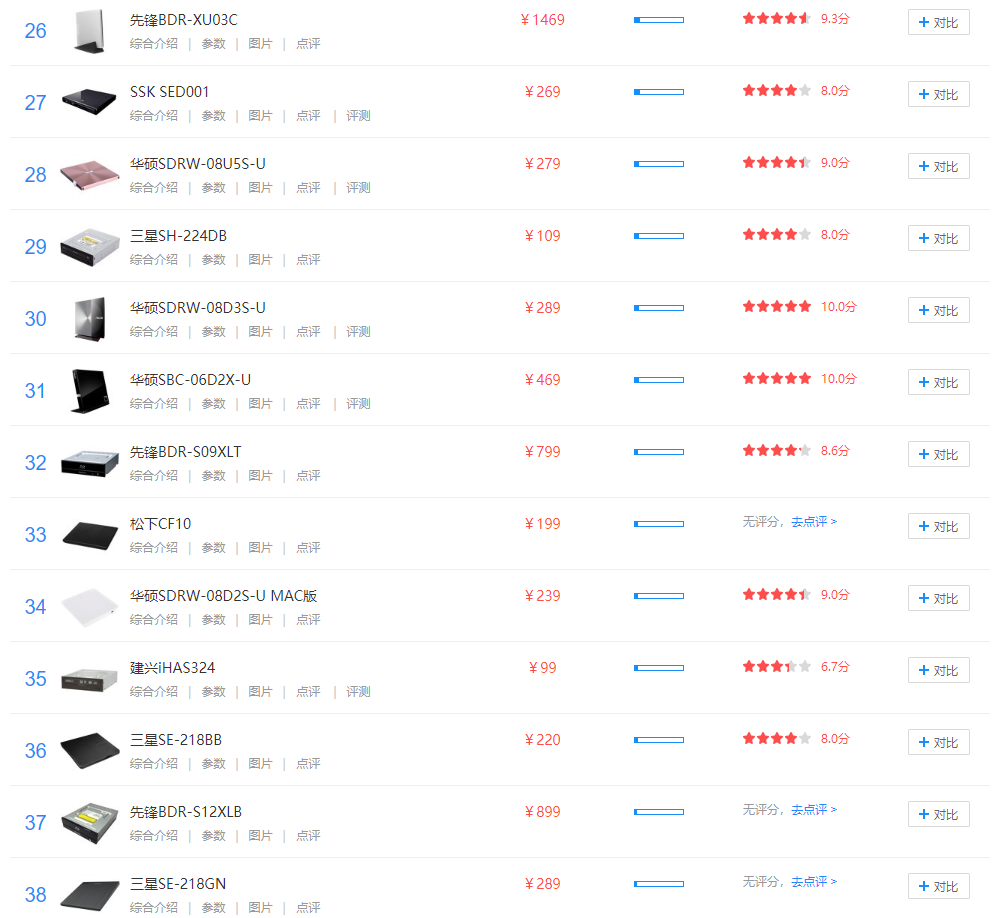Select 去点评 for 先锋BDR-S12XLB
The width and height of the screenshot is (1002, 918).
pyautogui.click(x=813, y=810)
